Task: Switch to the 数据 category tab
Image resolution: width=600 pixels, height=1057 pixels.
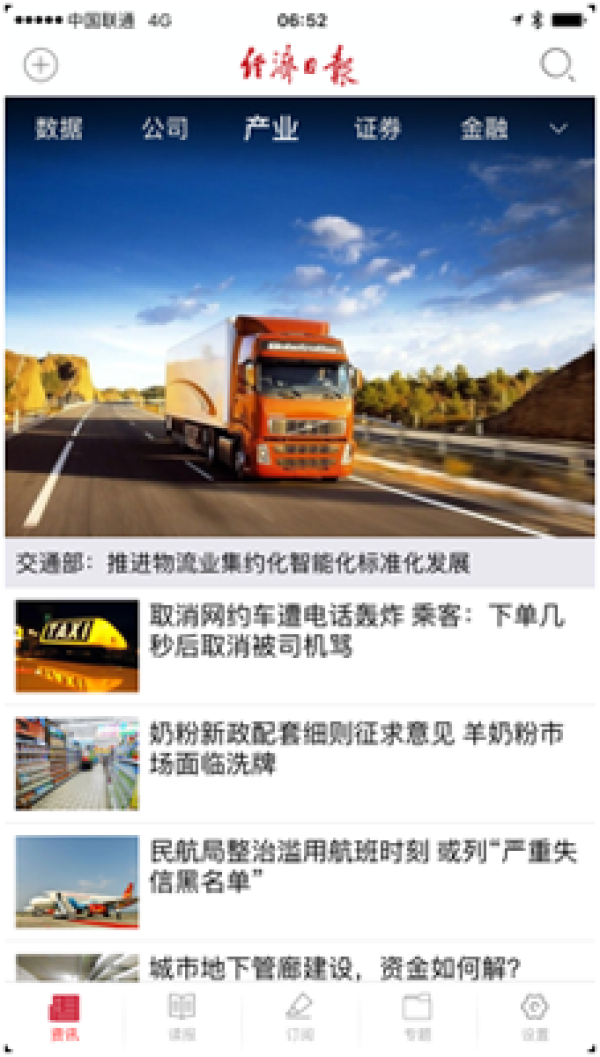Action: click(59, 129)
